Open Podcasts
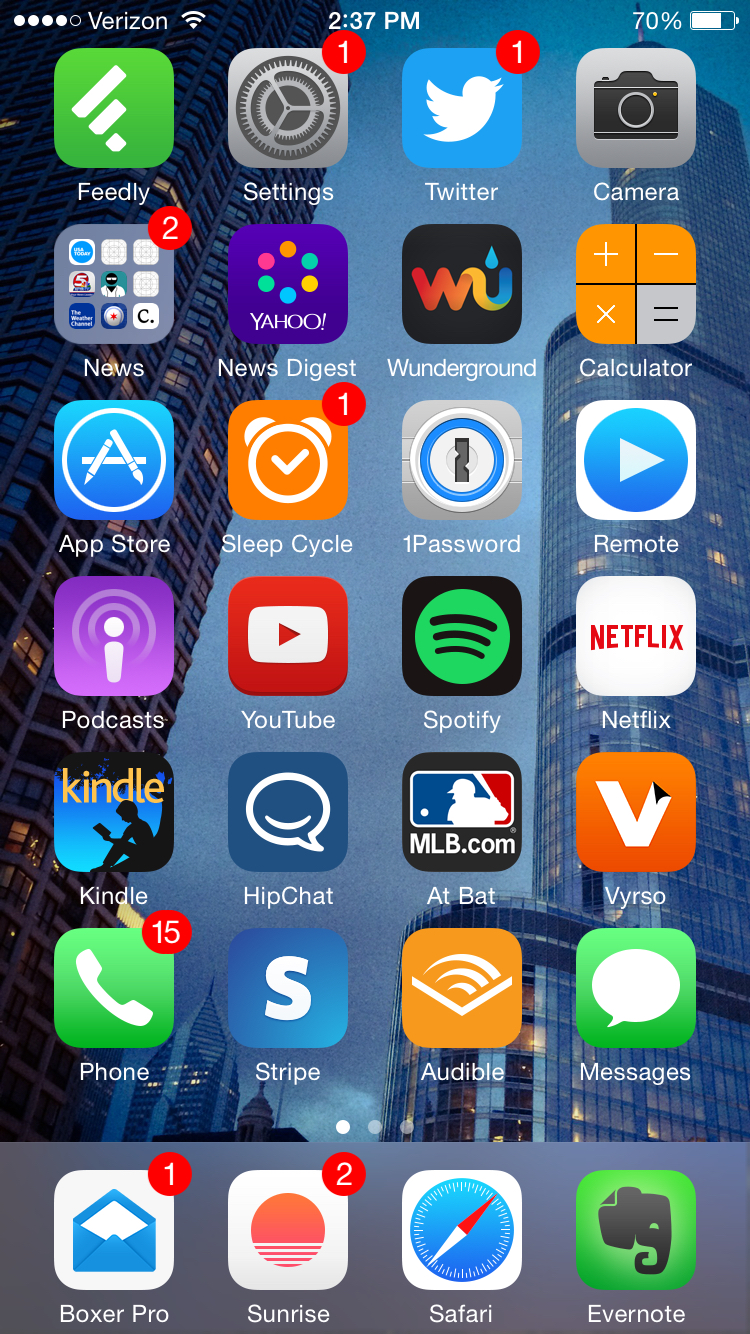Image resolution: width=750 pixels, height=1334 pixels. [x=114, y=636]
